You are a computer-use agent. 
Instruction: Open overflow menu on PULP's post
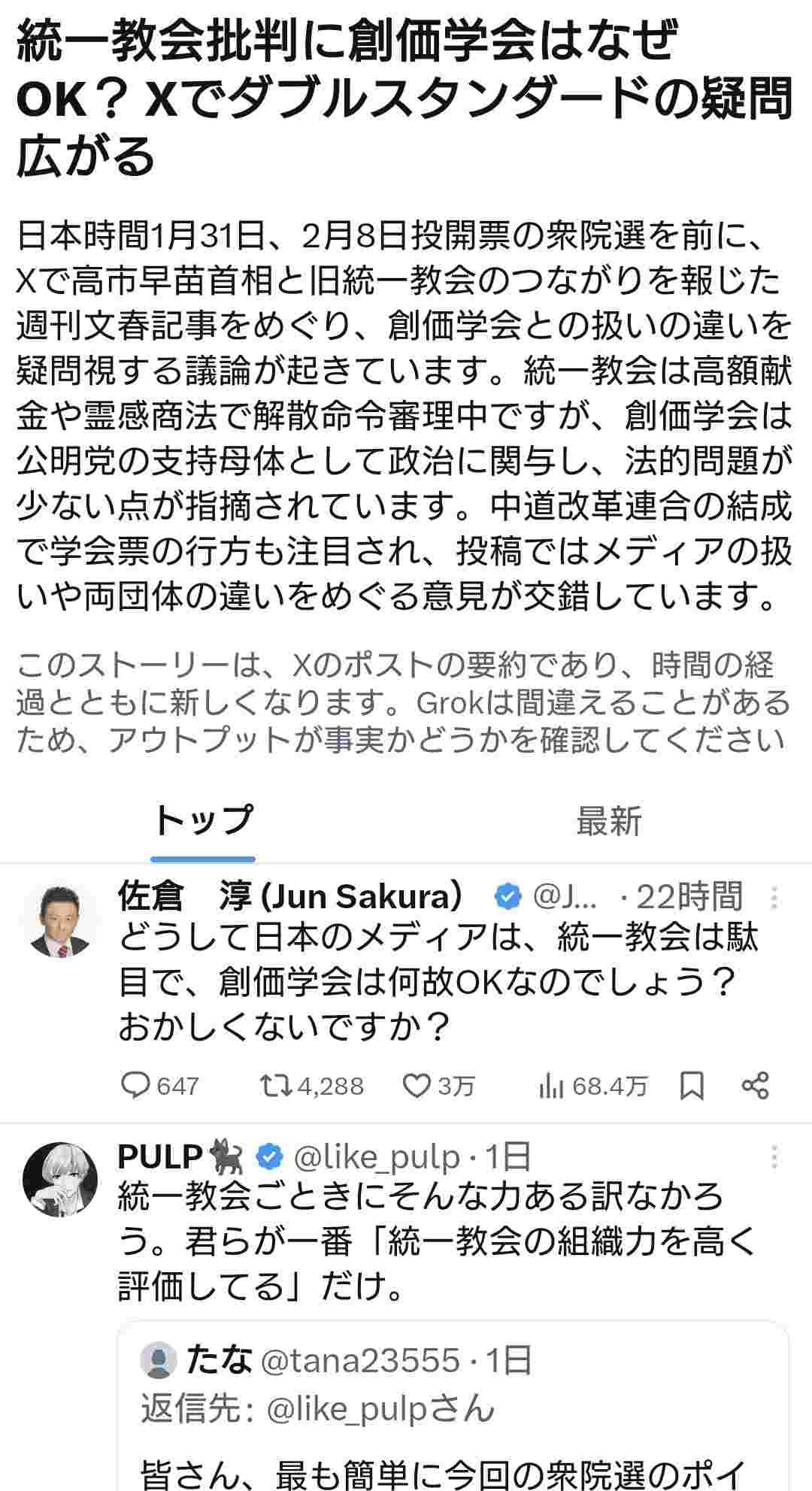[774, 1157]
